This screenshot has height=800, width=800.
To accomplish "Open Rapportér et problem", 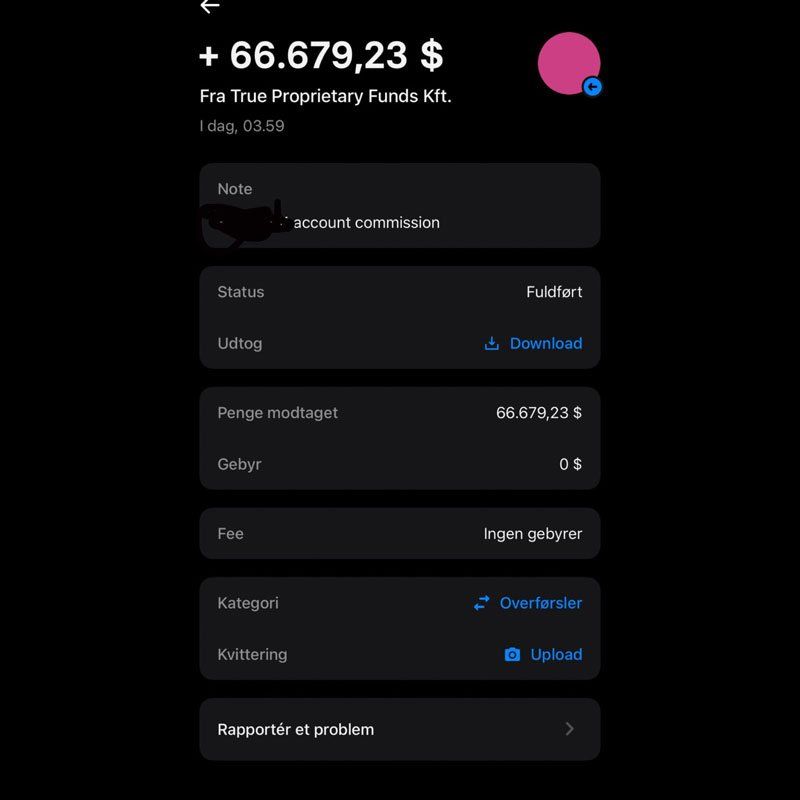I will pos(399,729).
